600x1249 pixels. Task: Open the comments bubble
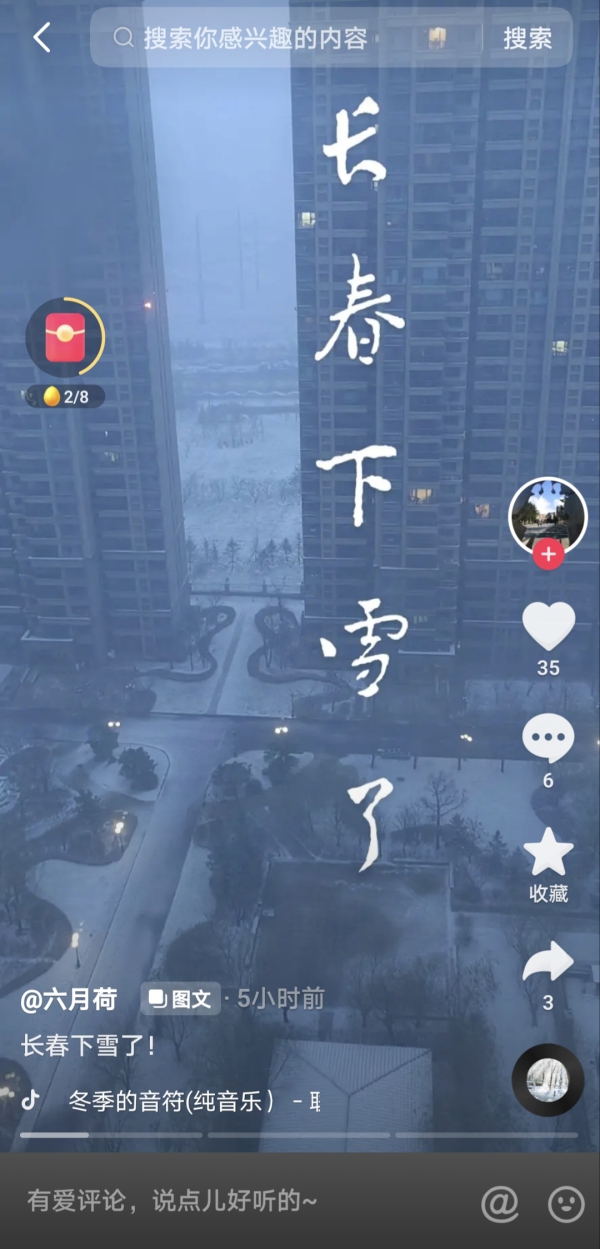tap(548, 738)
